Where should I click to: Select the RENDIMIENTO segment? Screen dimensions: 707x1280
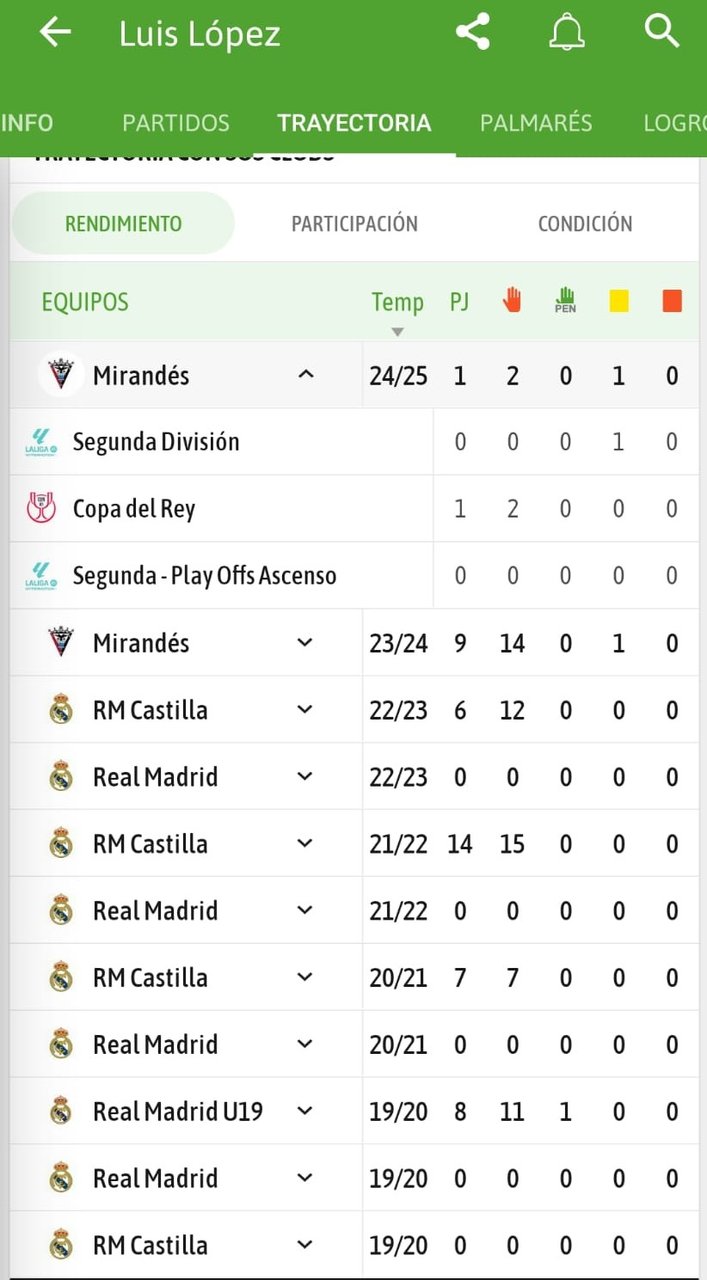pyautogui.click(x=123, y=223)
